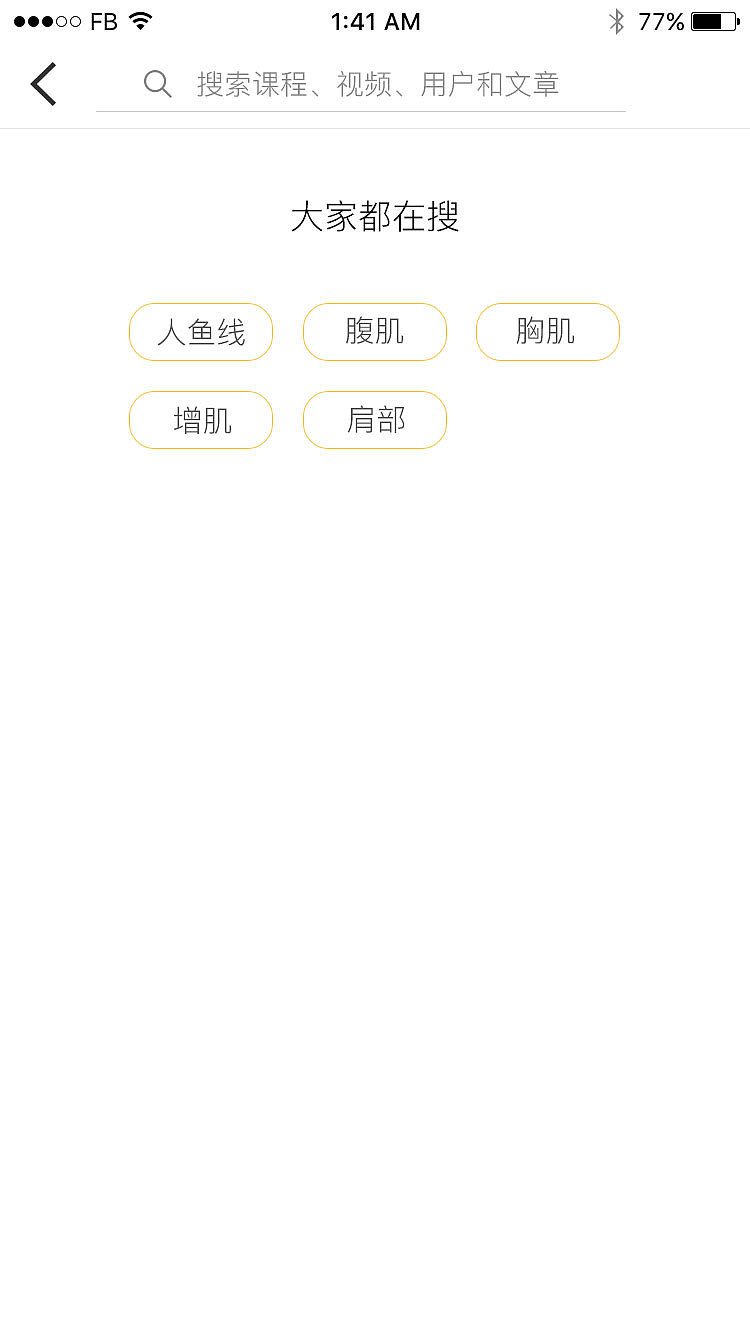Choose the 增肌 trending keyword
The image size is (750, 1334).
(x=200, y=420)
